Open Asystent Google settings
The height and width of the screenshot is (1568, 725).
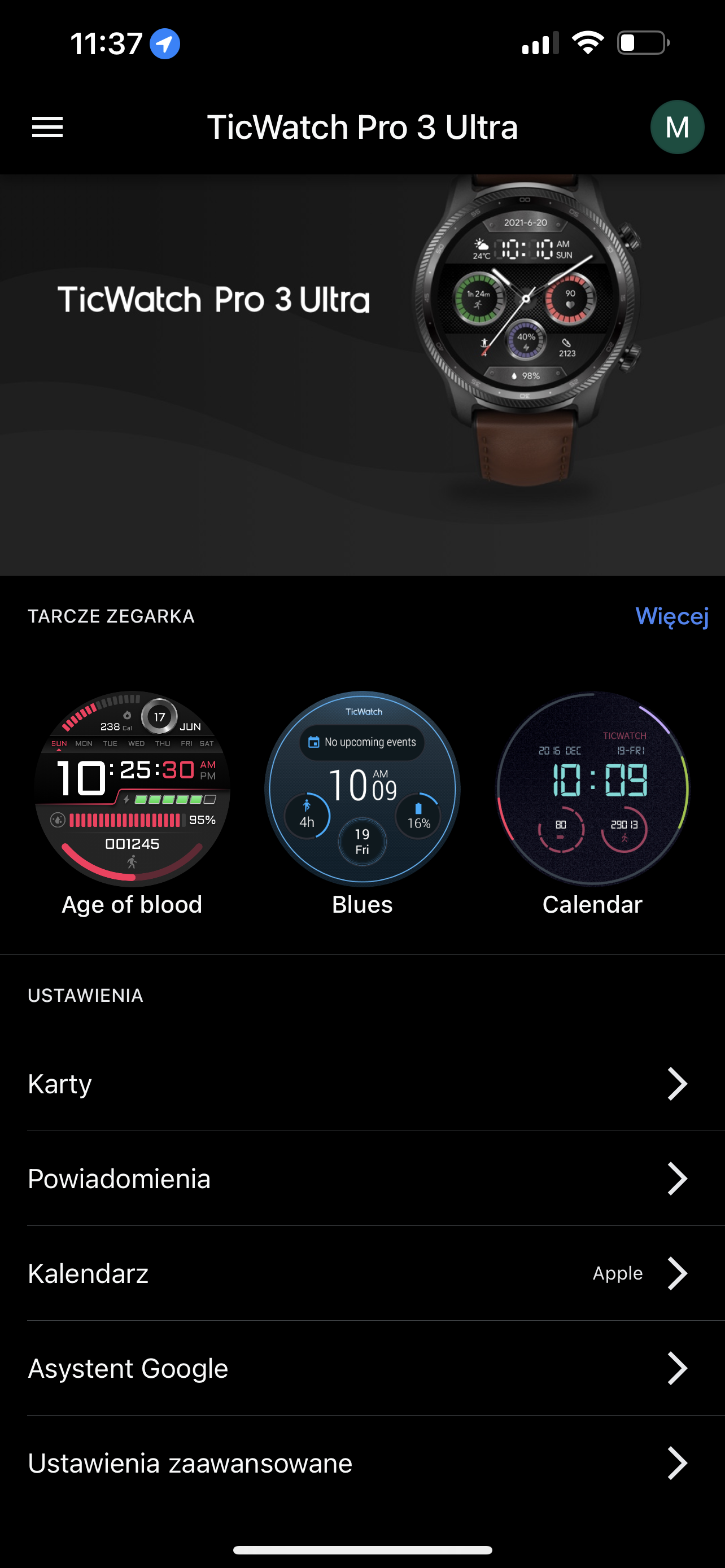click(362, 1368)
